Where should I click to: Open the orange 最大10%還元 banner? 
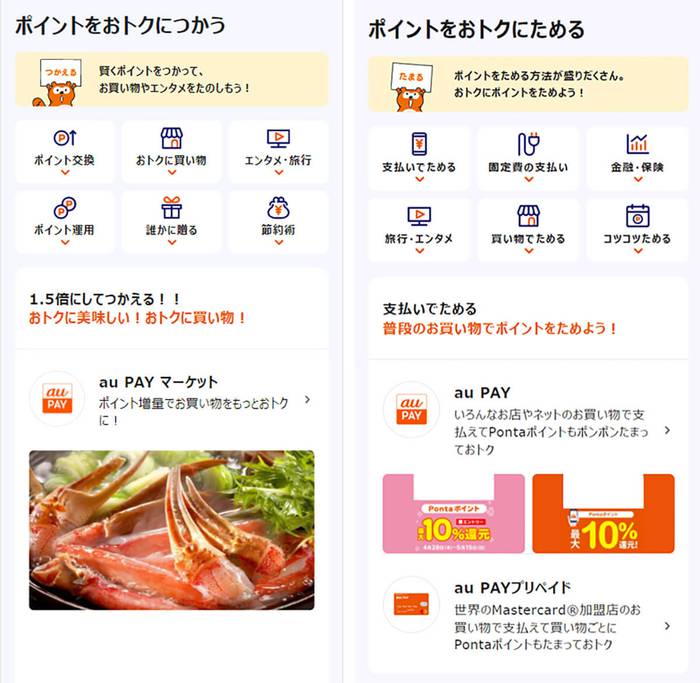pyautogui.click(x=602, y=513)
